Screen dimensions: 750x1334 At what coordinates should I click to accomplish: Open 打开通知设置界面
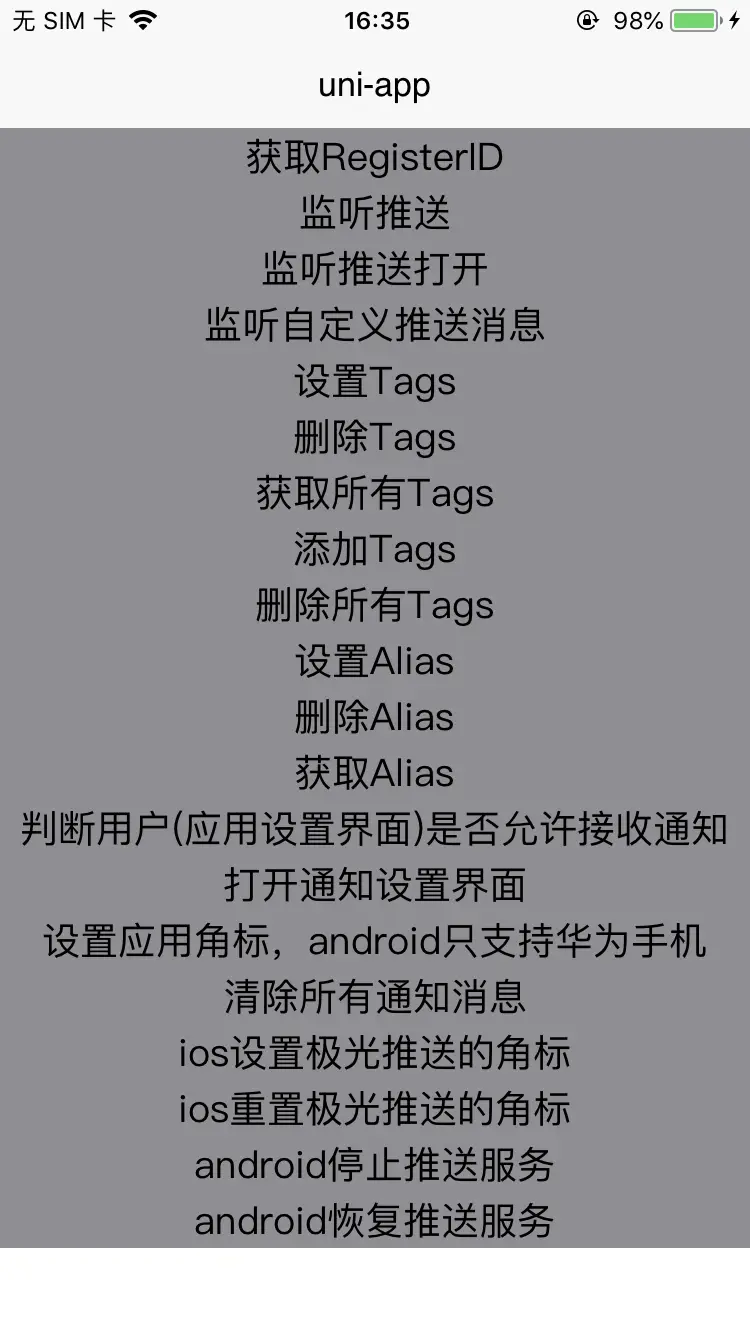pos(375,885)
